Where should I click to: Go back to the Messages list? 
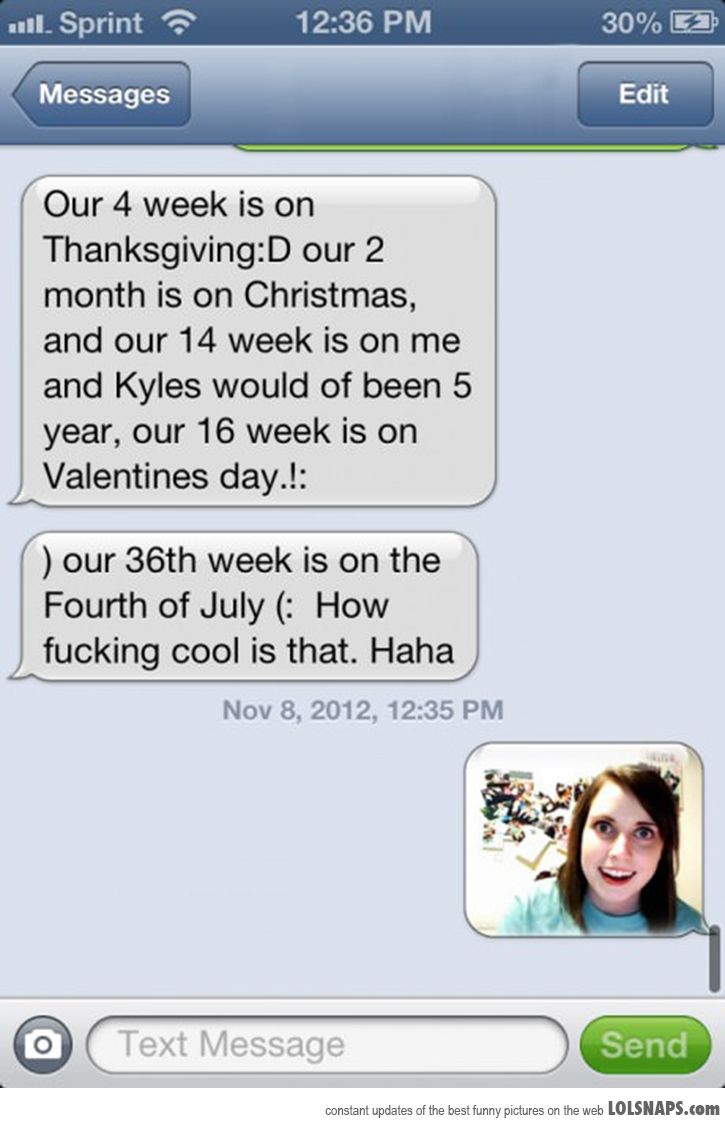coord(100,94)
